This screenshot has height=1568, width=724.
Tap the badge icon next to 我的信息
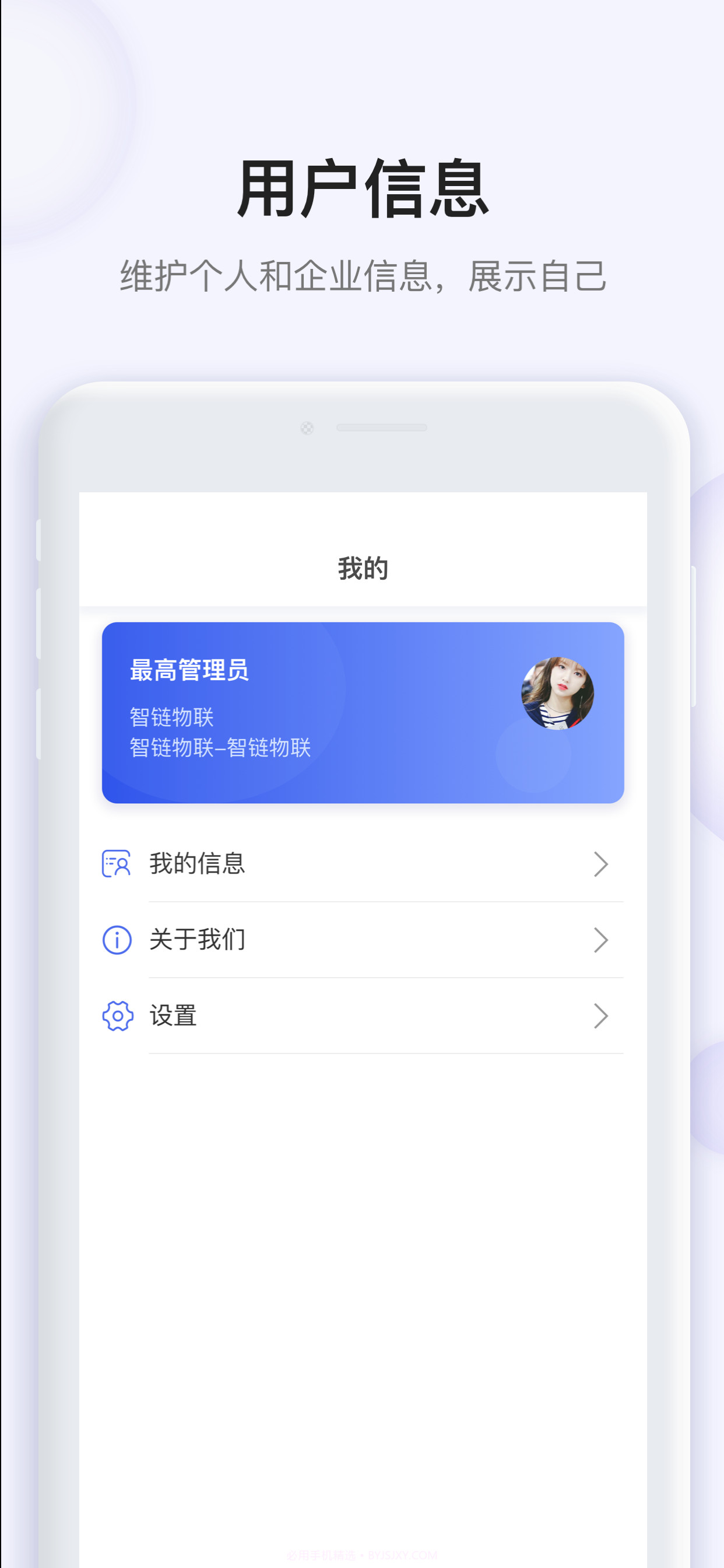coord(117,864)
